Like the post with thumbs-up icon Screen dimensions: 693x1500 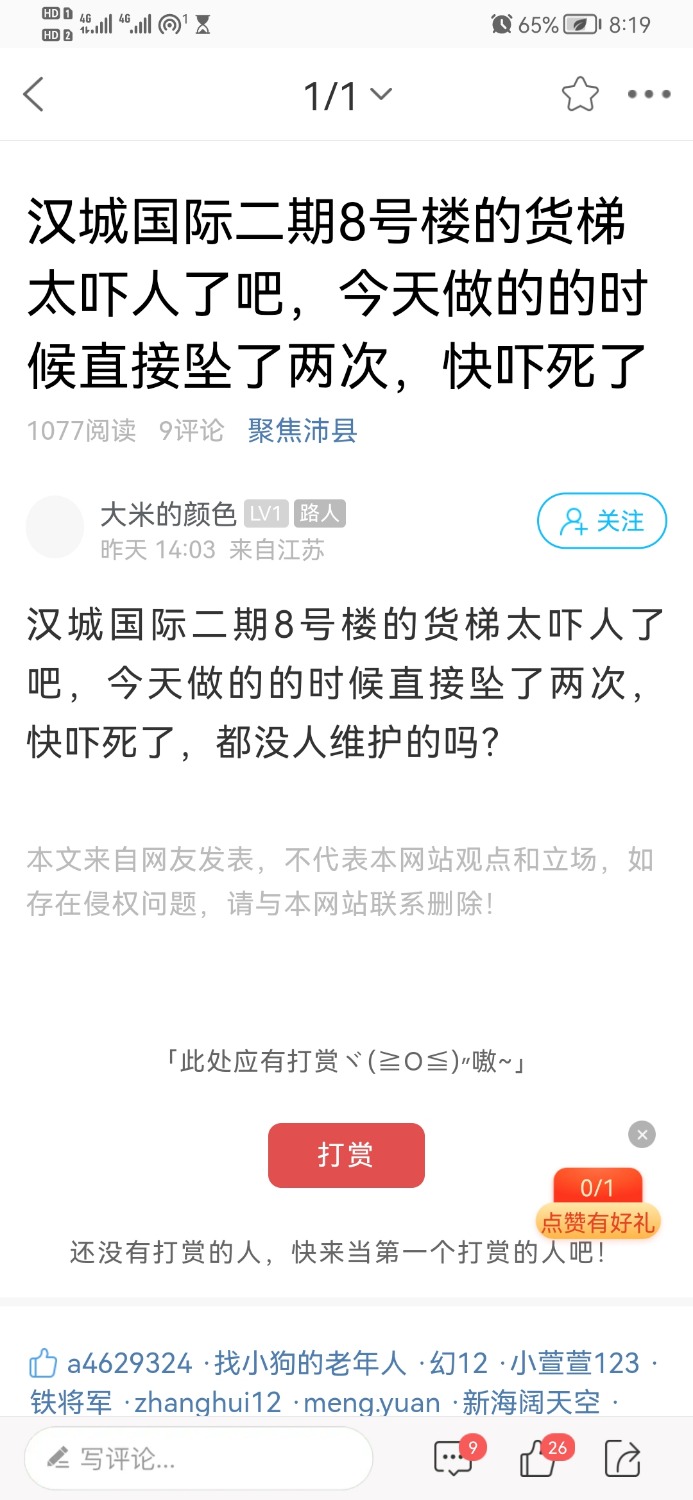tap(539, 1458)
